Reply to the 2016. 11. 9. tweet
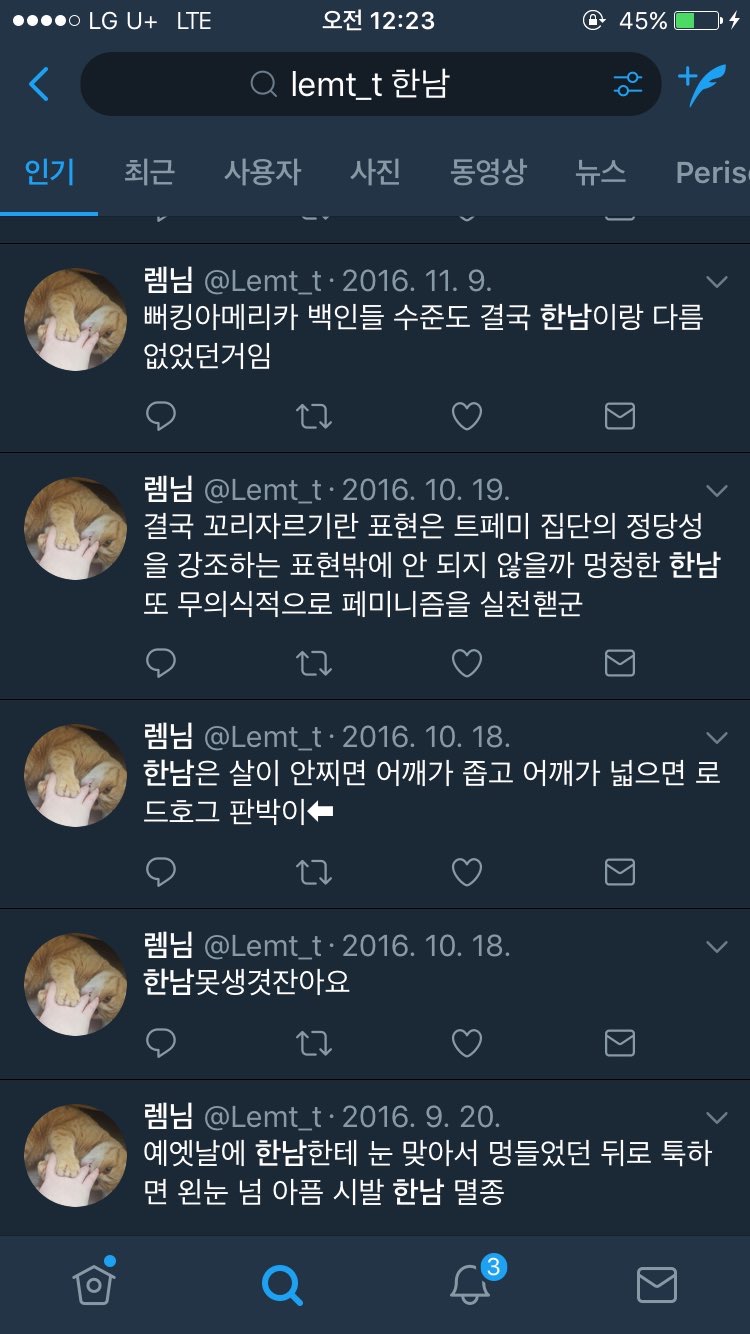The height and width of the screenshot is (1334, 750). [161, 415]
